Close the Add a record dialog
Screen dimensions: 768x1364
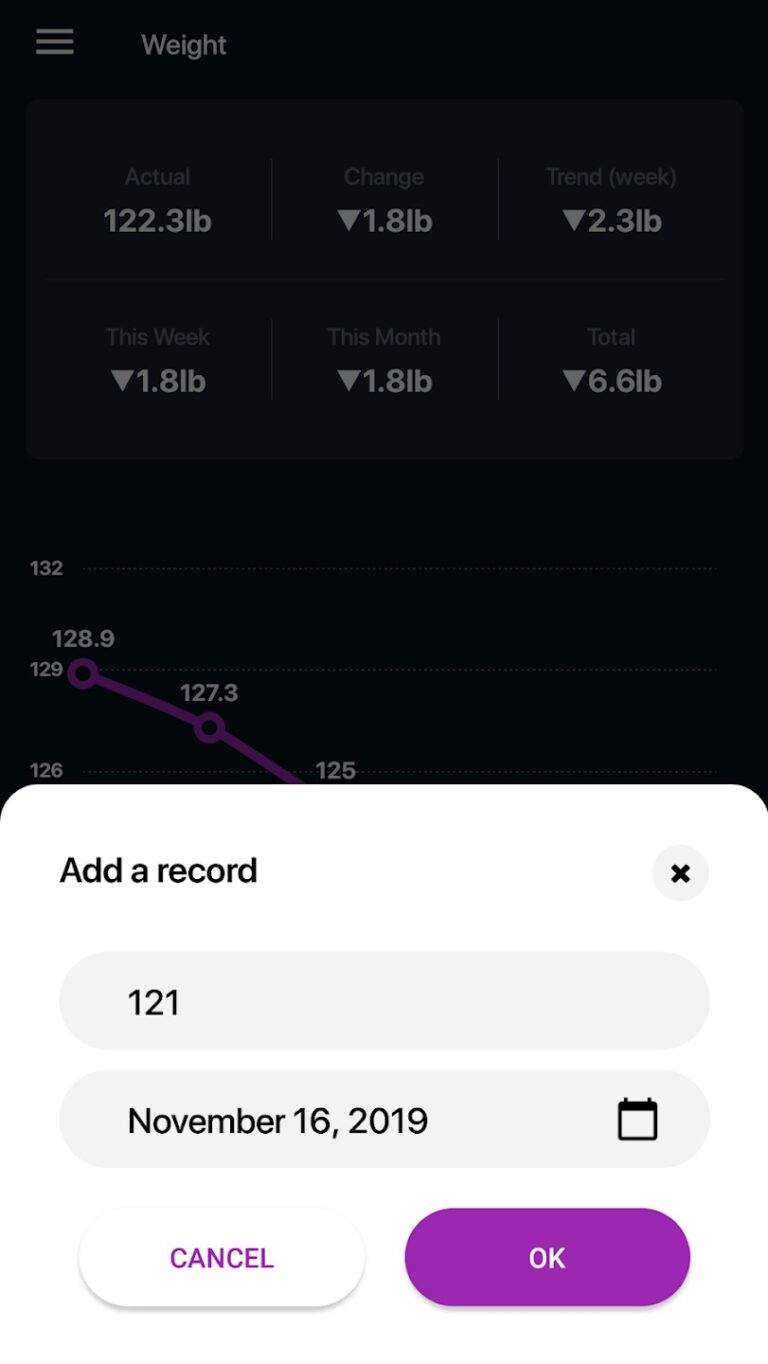pyautogui.click(x=680, y=872)
